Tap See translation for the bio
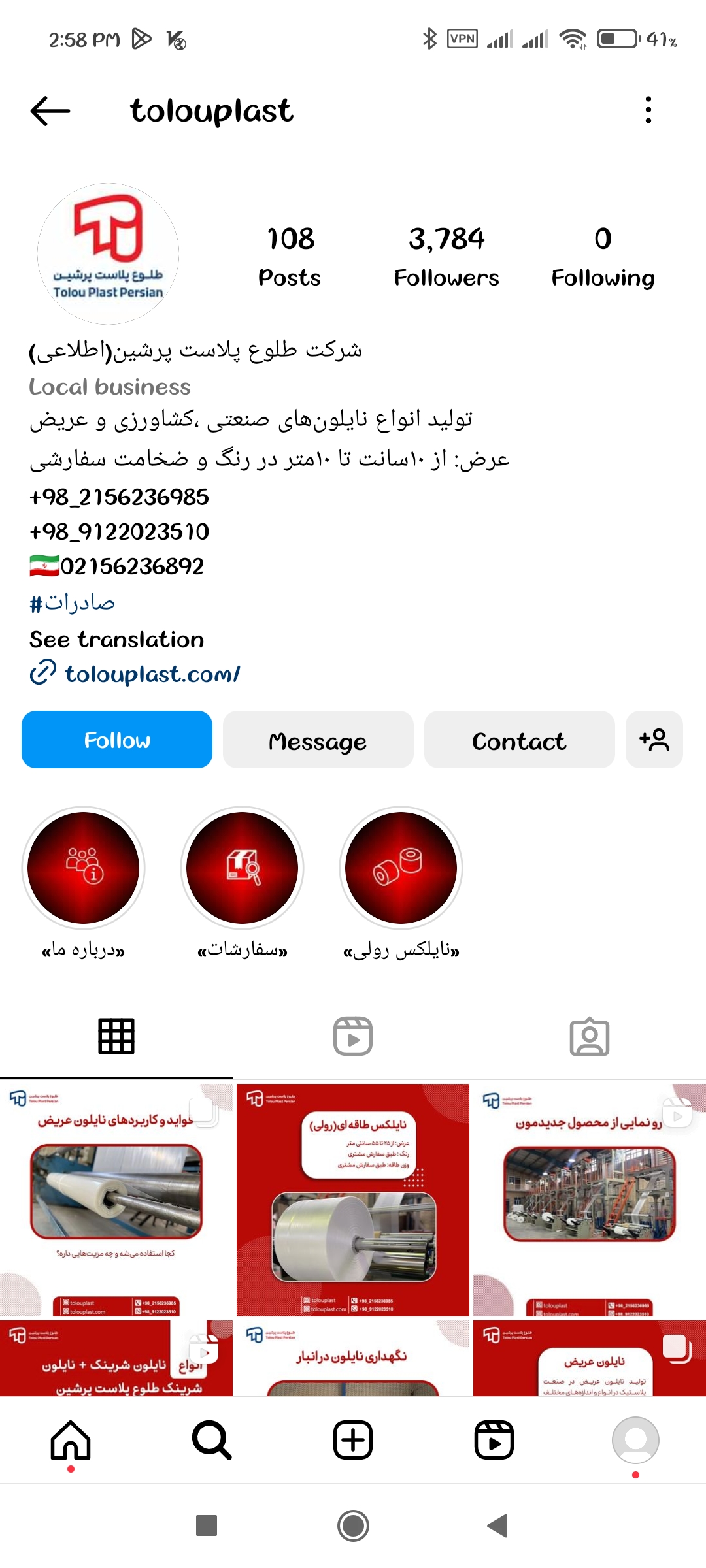 point(117,639)
